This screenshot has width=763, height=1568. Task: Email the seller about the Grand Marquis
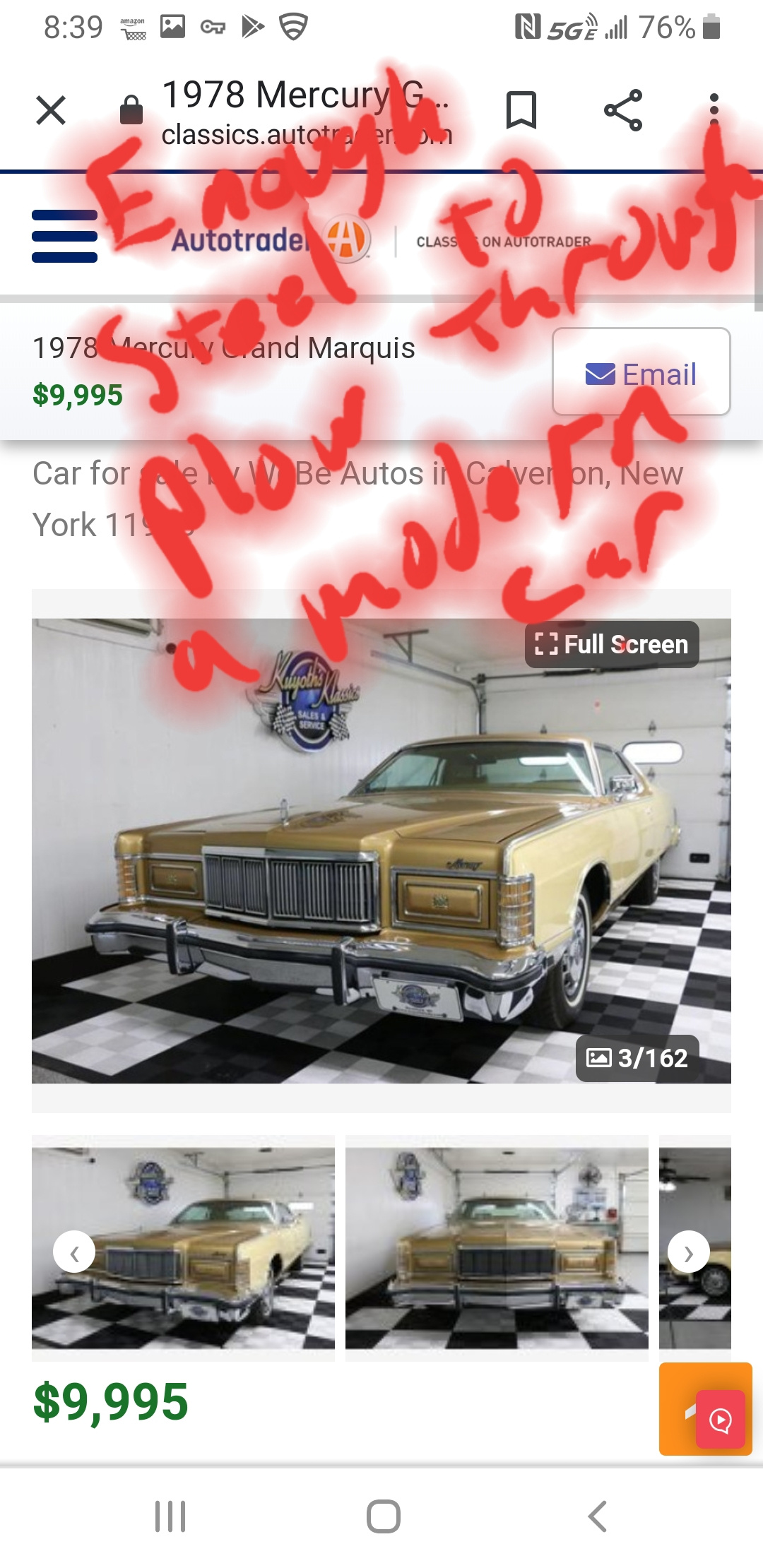tap(641, 372)
